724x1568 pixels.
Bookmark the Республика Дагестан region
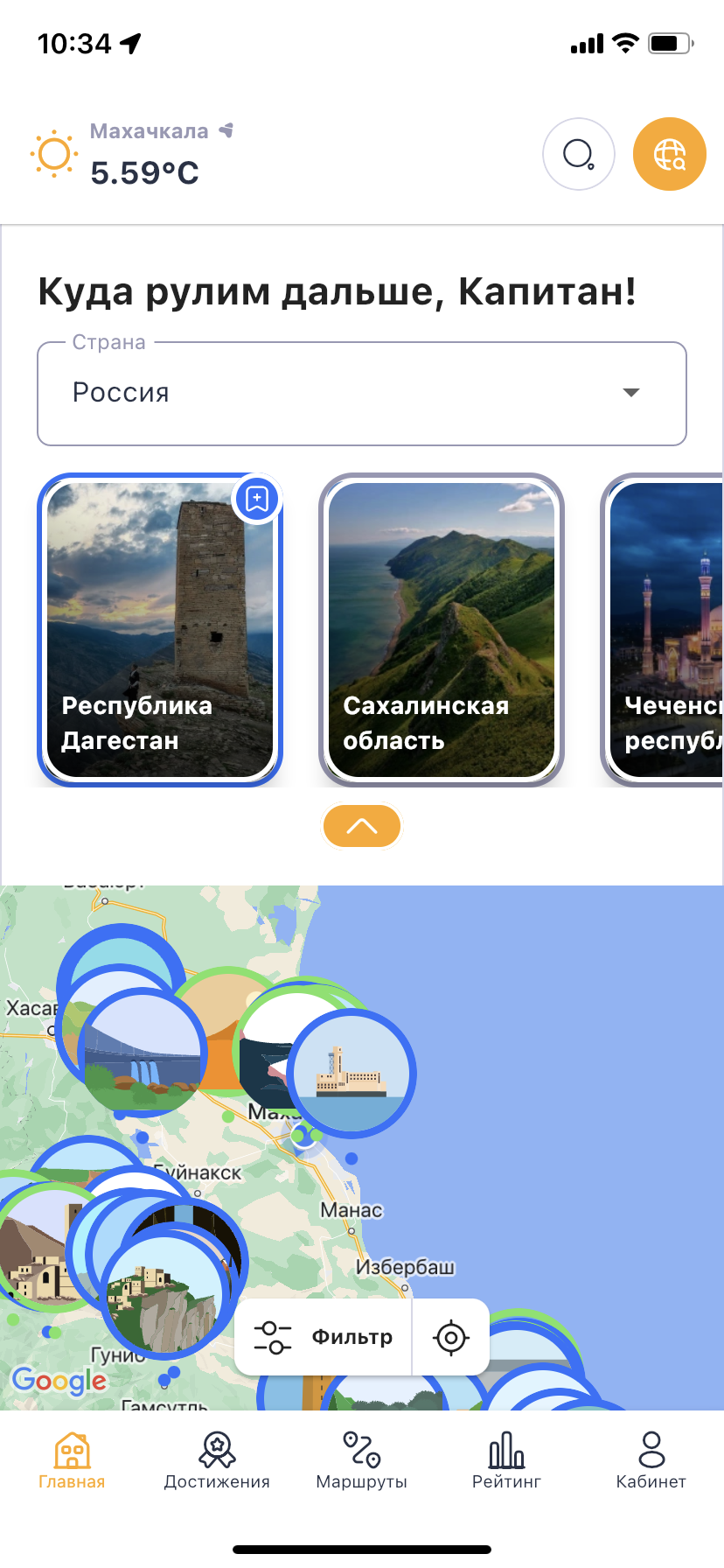coord(257,499)
